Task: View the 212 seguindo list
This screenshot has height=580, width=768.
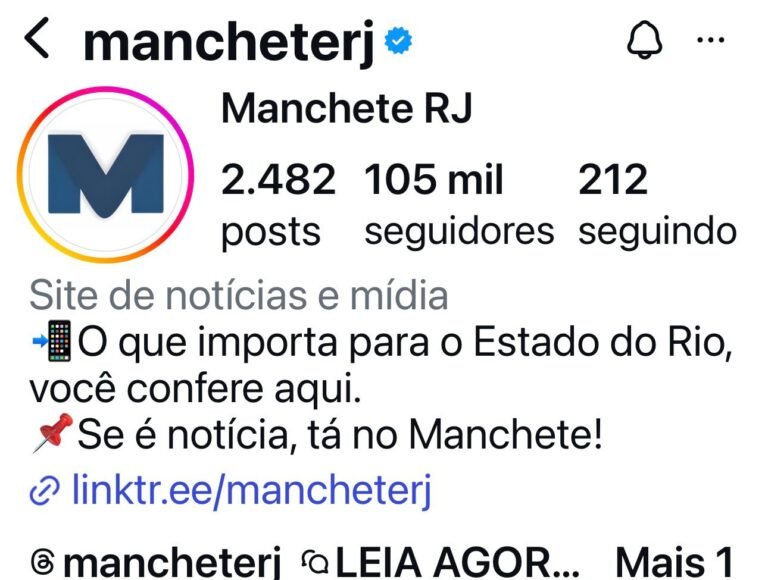Action: (x=656, y=205)
